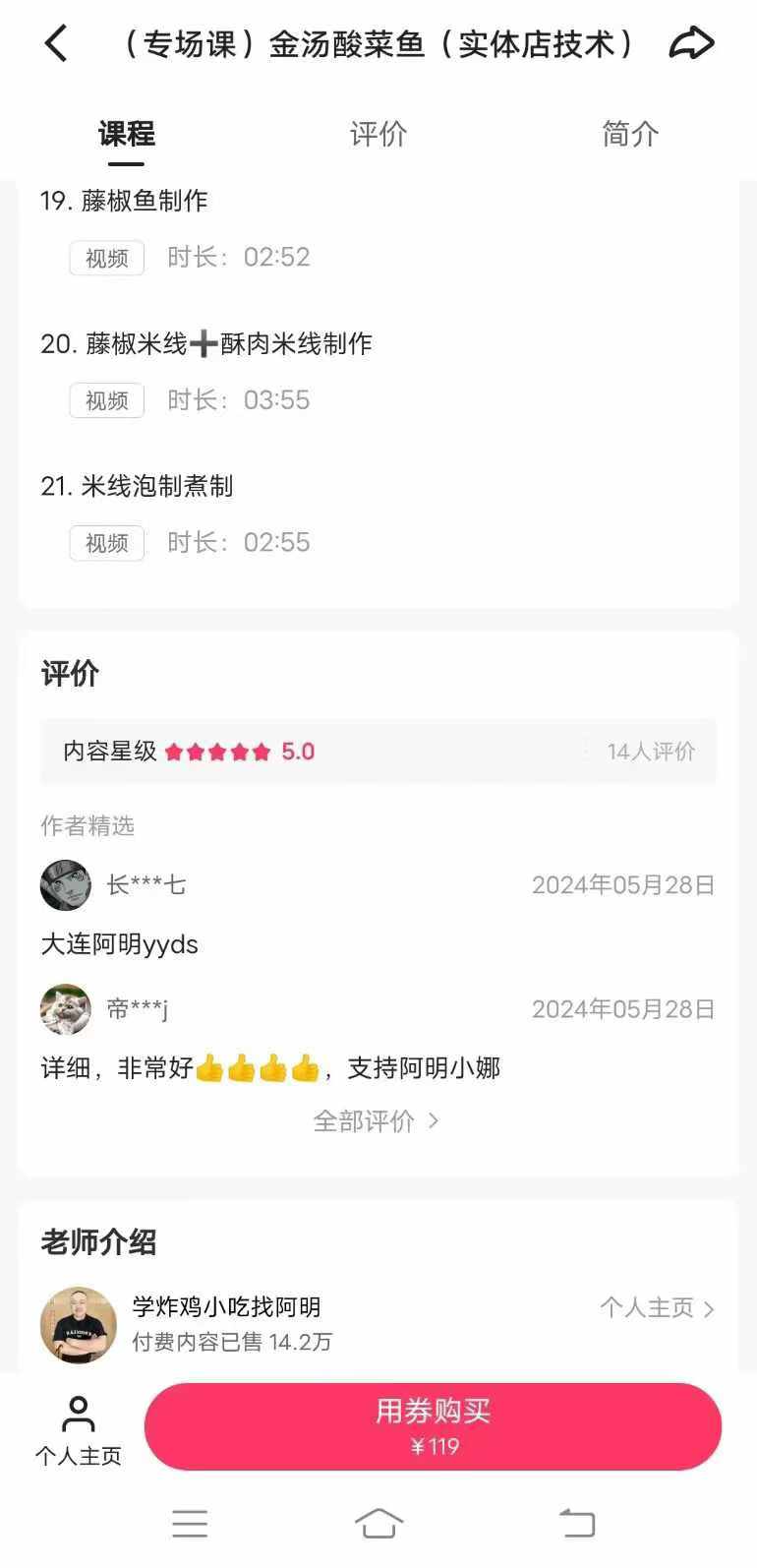
Task: Open lesson 21 米线泡制煮制
Action: point(136,486)
